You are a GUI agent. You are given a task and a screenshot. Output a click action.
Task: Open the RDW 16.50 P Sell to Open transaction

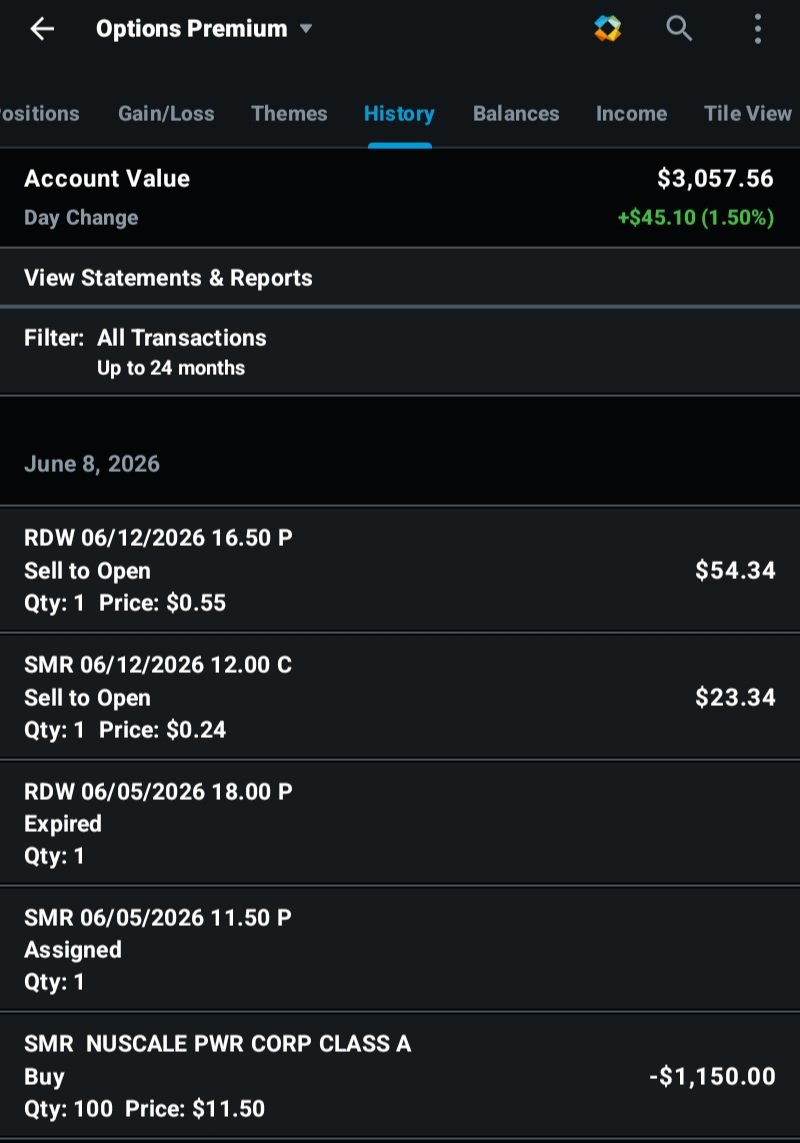point(400,570)
